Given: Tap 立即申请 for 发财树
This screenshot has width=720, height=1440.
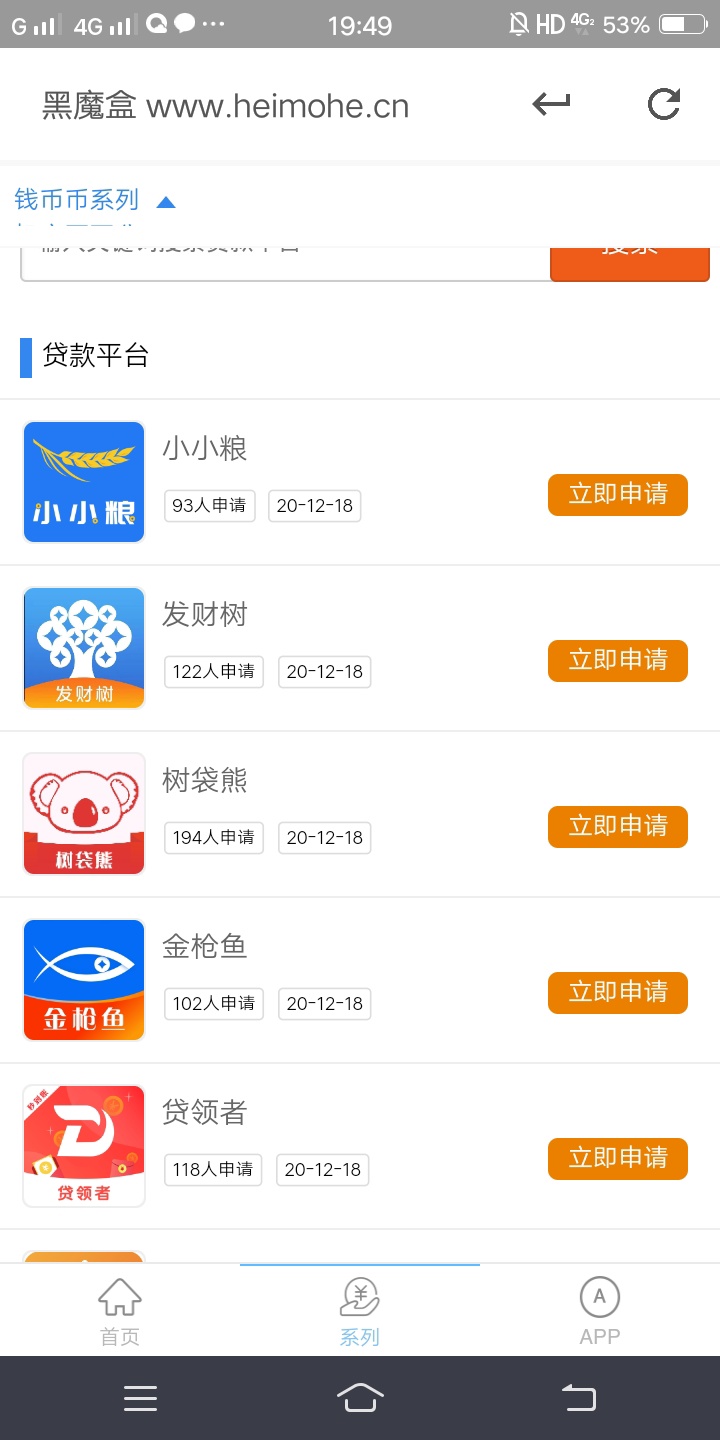Looking at the screenshot, I should [618, 661].
